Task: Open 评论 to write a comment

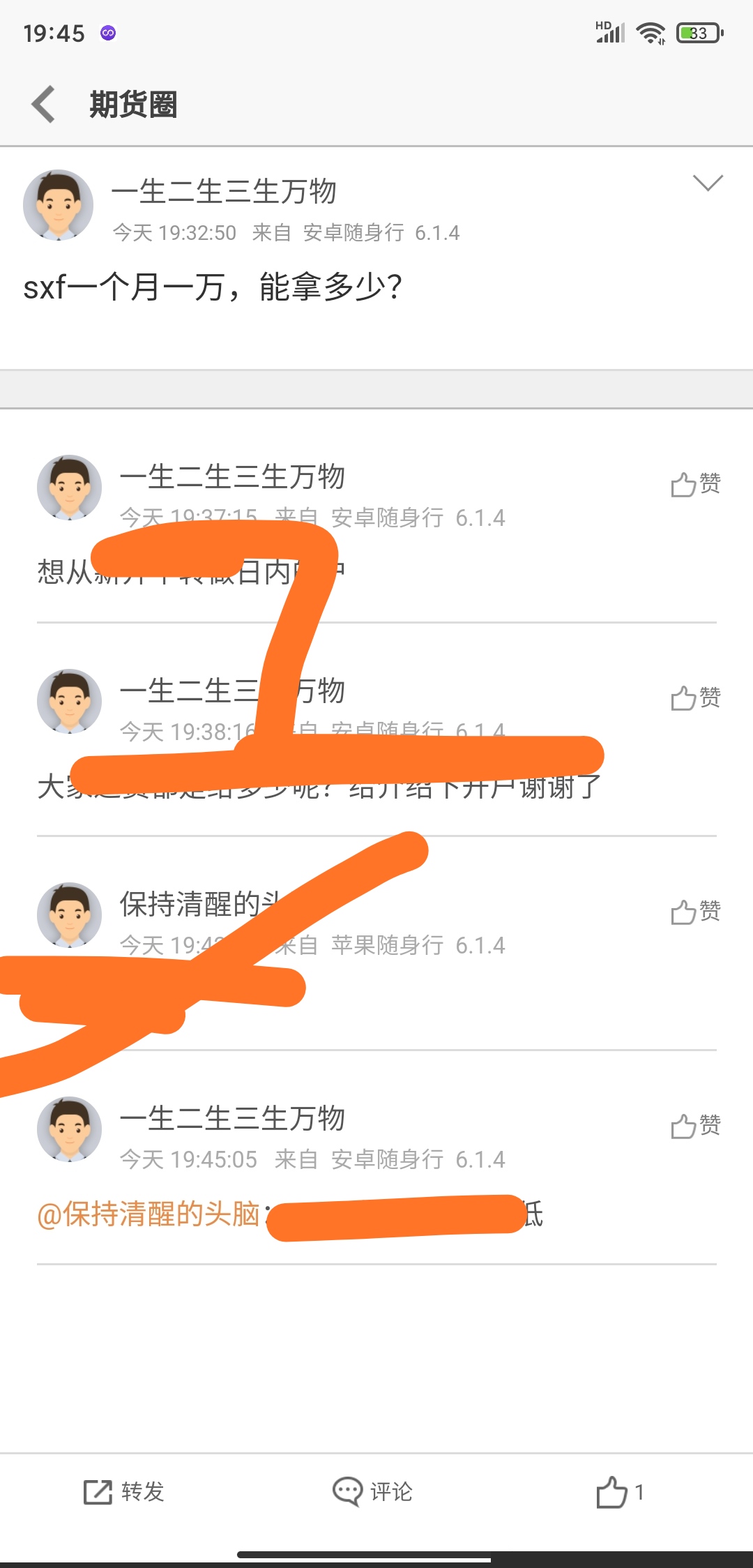Action: [x=373, y=1491]
